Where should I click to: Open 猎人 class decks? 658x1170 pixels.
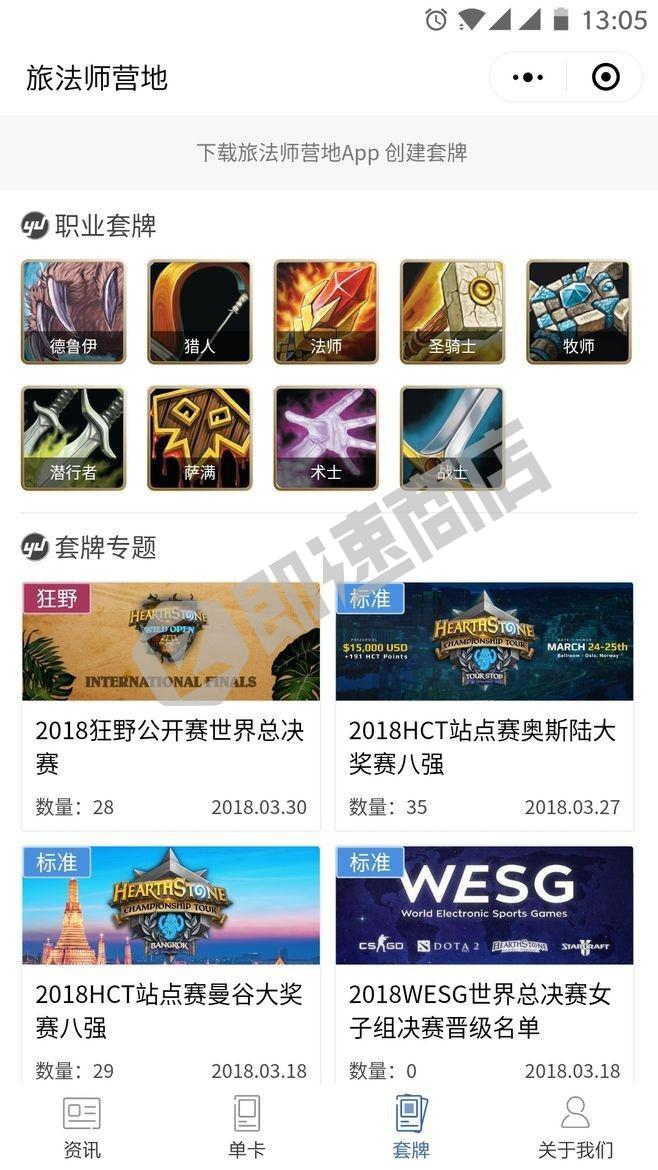point(200,312)
